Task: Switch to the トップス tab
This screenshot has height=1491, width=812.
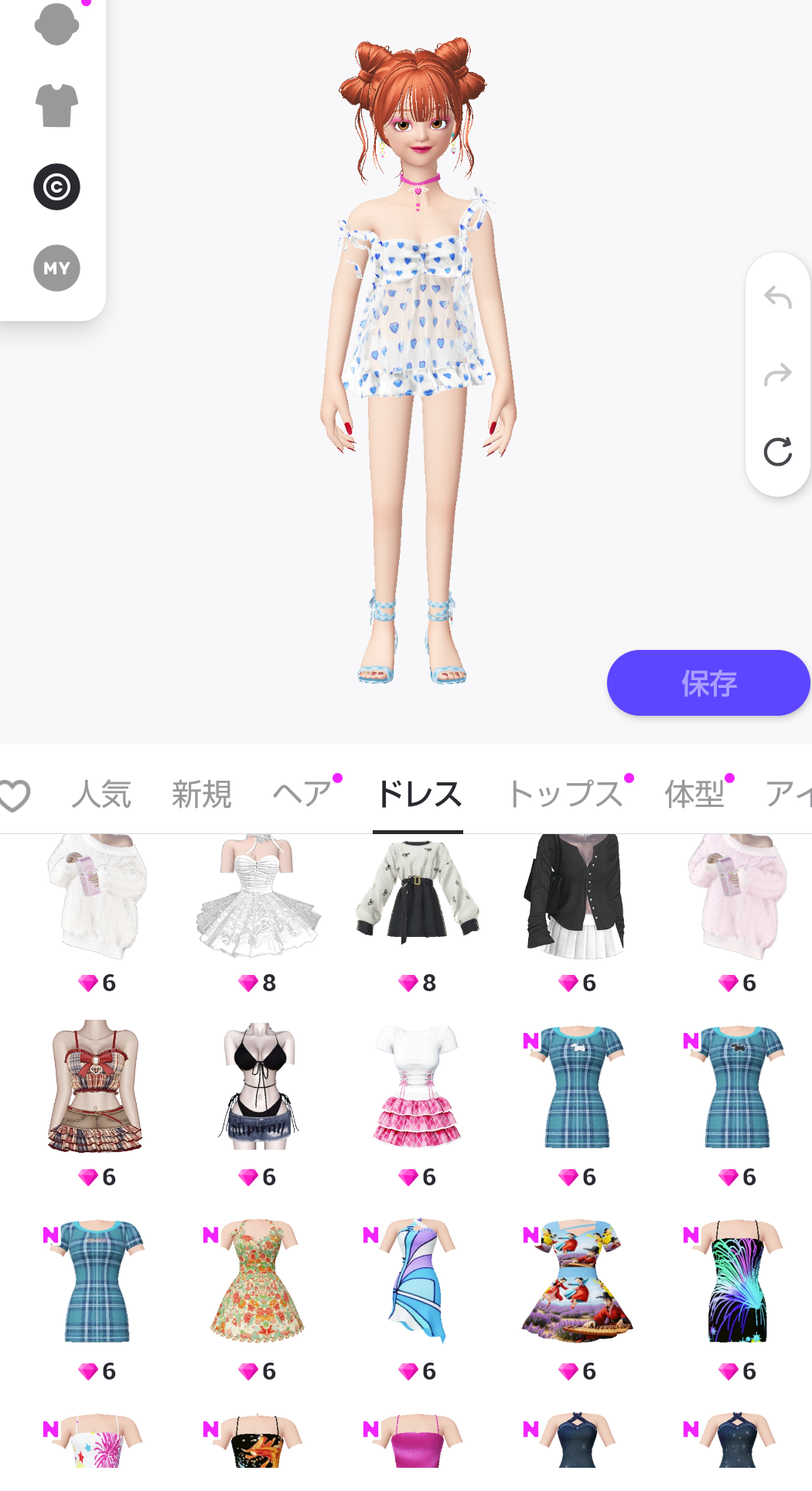Action: tap(565, 795)
